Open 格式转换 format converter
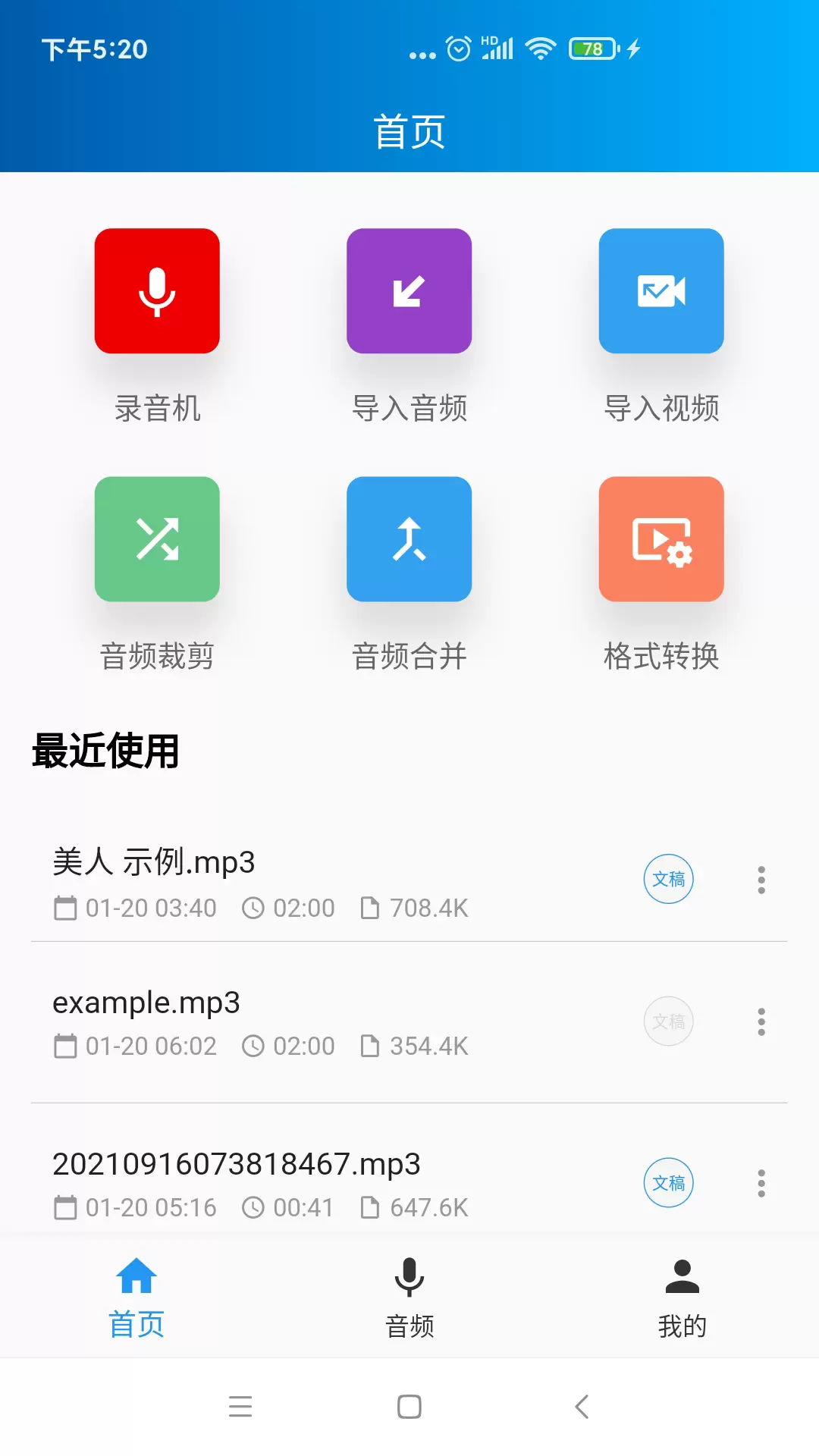The height and width of the screenshot is (1456, 819). [x=661, y=539]
